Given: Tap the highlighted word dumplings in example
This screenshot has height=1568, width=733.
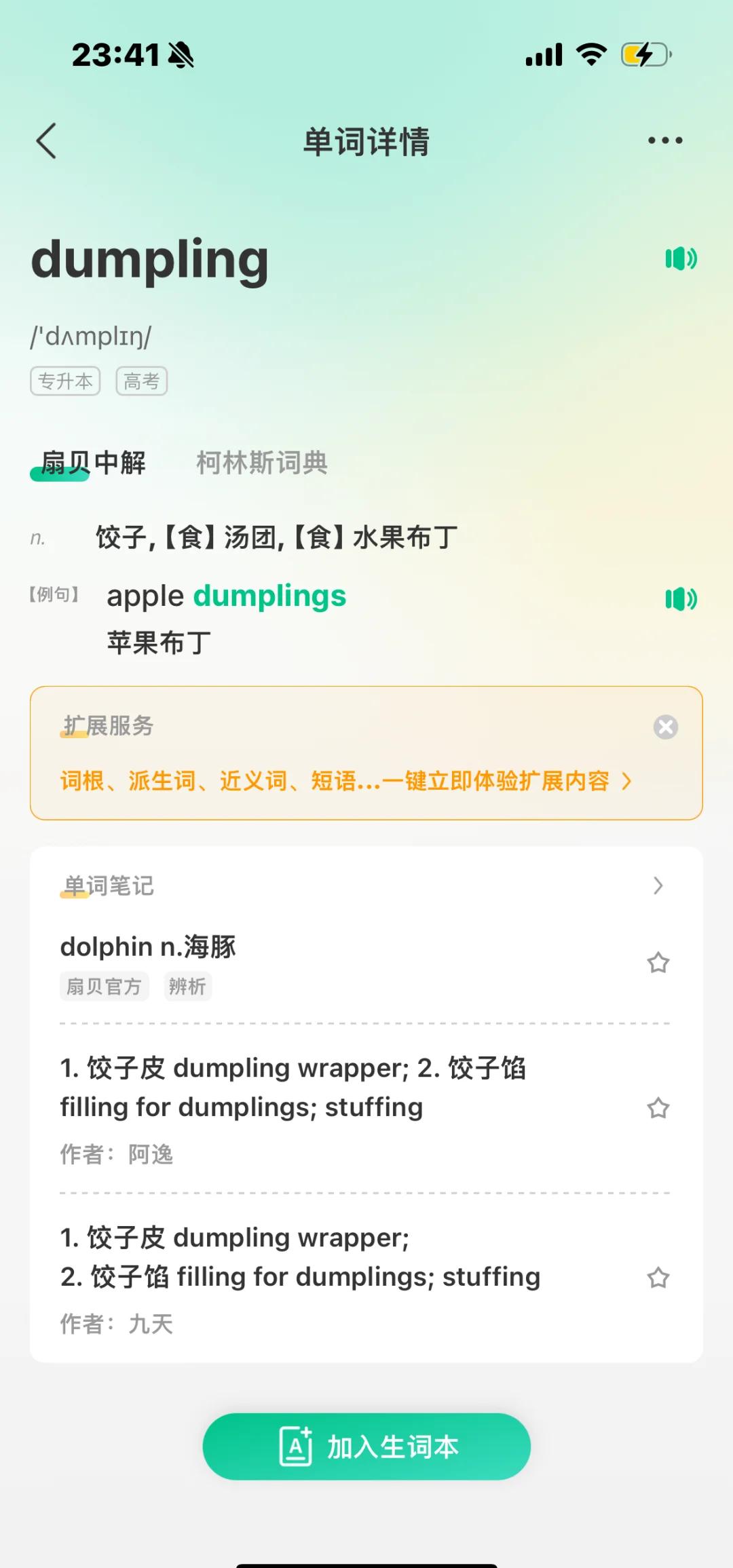Looking at the screenshot, I should (x=269, y=596).
